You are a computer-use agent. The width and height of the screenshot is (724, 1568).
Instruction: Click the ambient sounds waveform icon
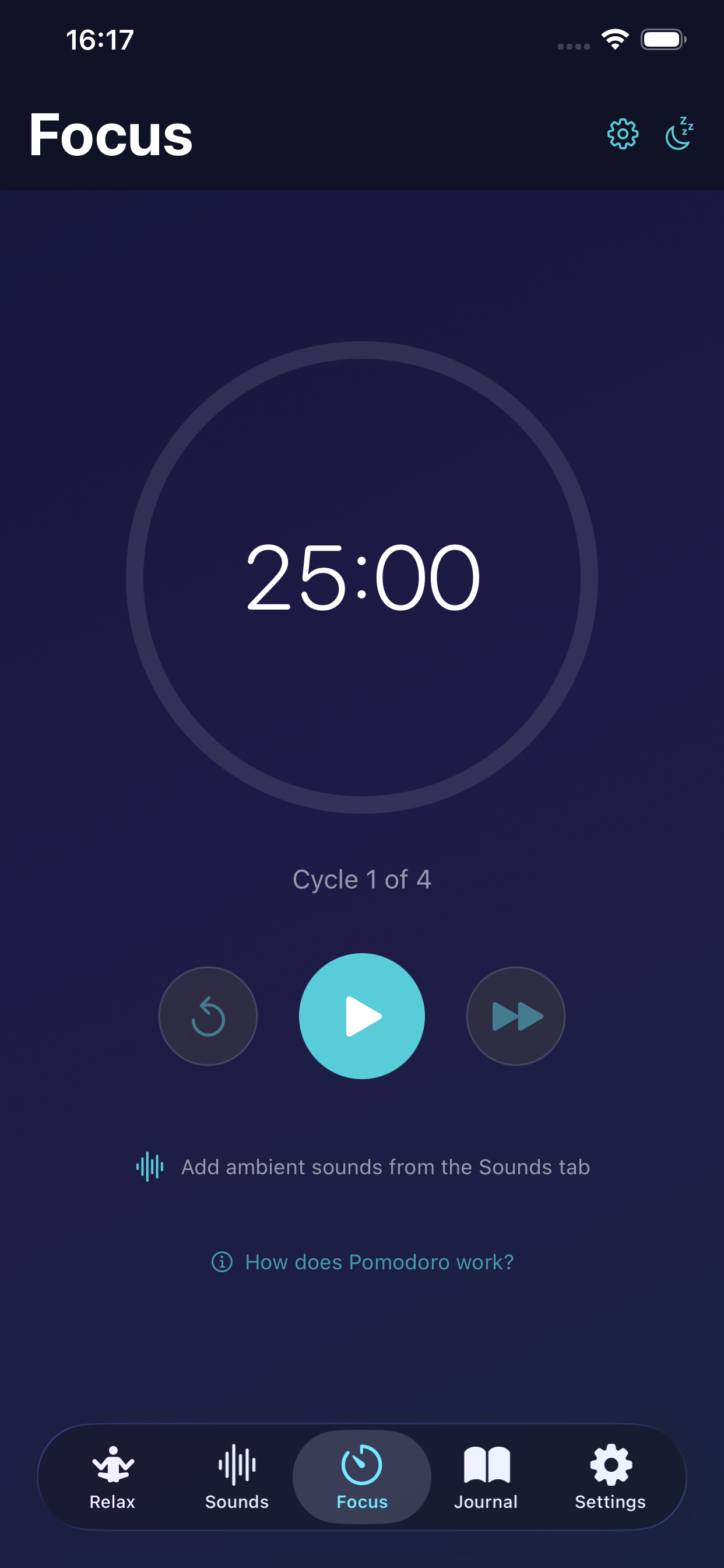(x=150, y=1166)
